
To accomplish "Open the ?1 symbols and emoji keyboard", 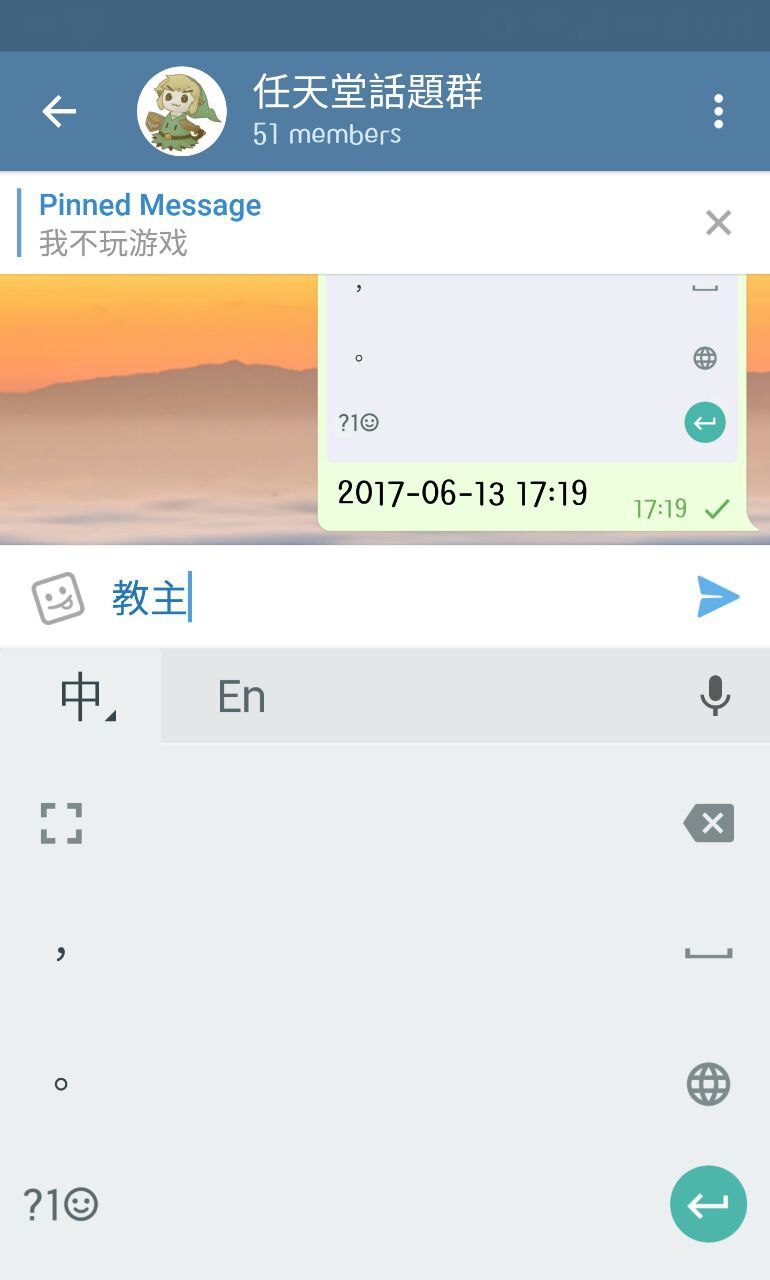I will [60, 1205].
